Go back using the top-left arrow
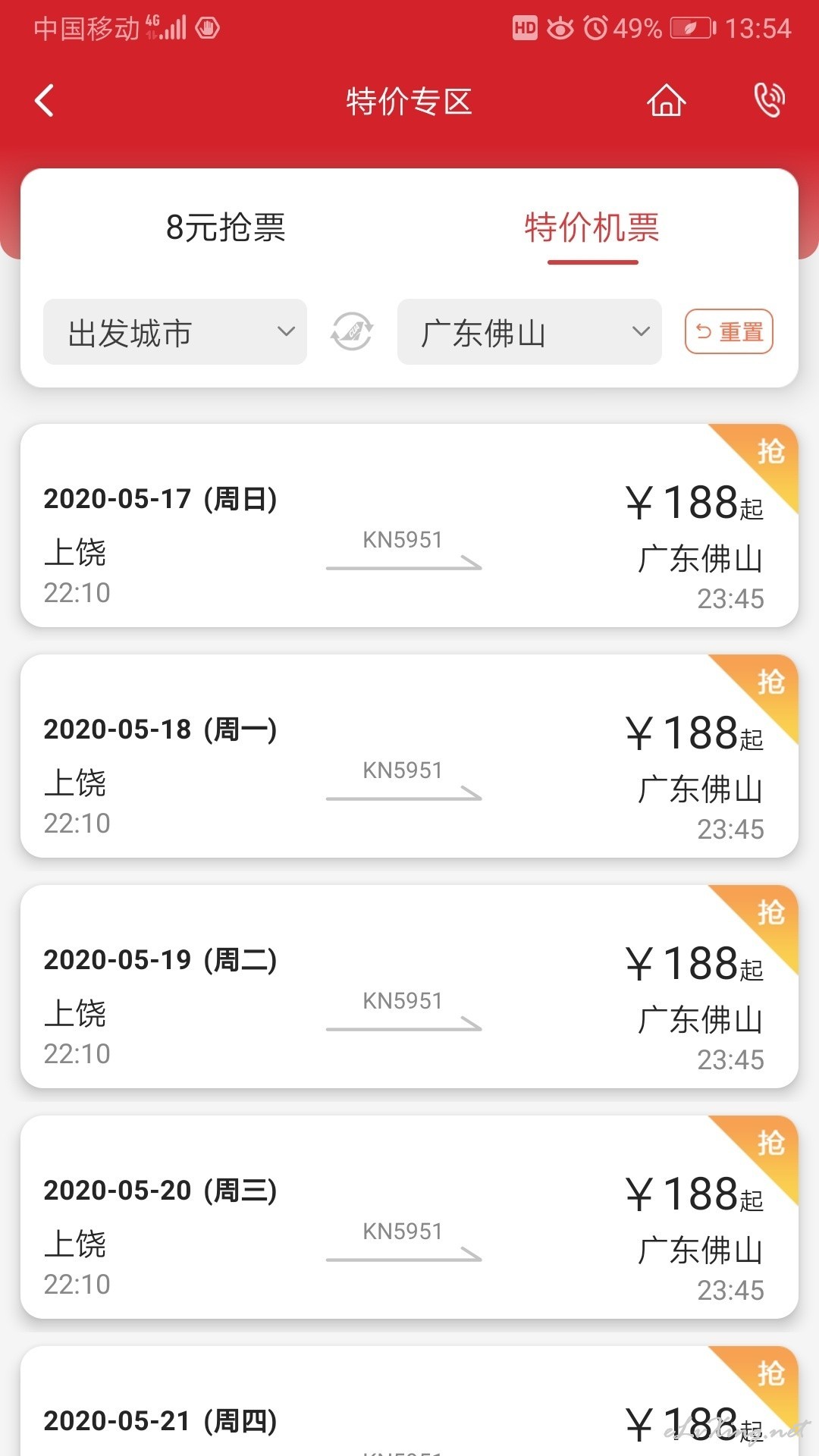The width and height of the screenshot is (819, 1456). tap(45, 101)
